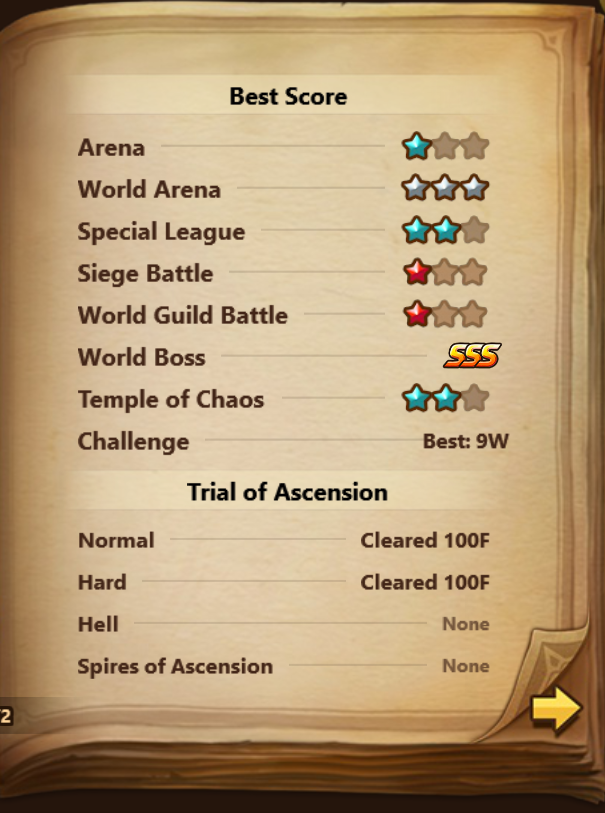Go to the next page with yellow arrow
This screenshot has height=813, width=605.
click(x=555, y=709)
